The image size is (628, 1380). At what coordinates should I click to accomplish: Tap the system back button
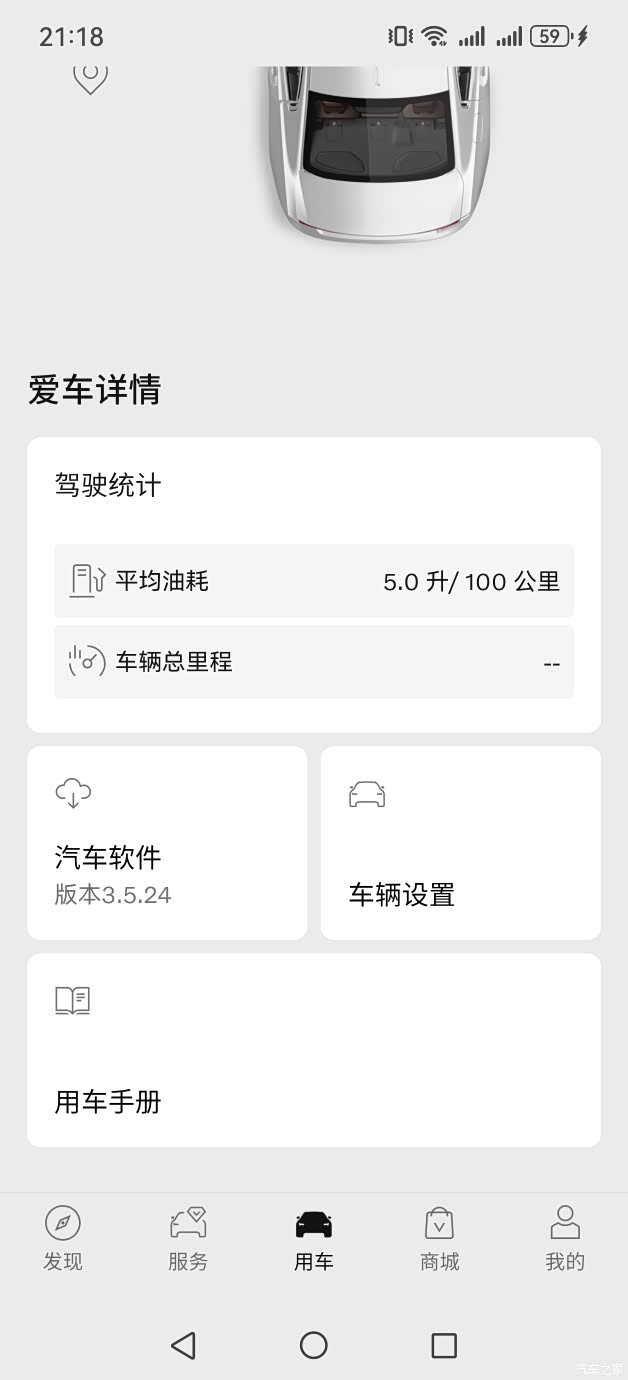tap(183, 1345)
